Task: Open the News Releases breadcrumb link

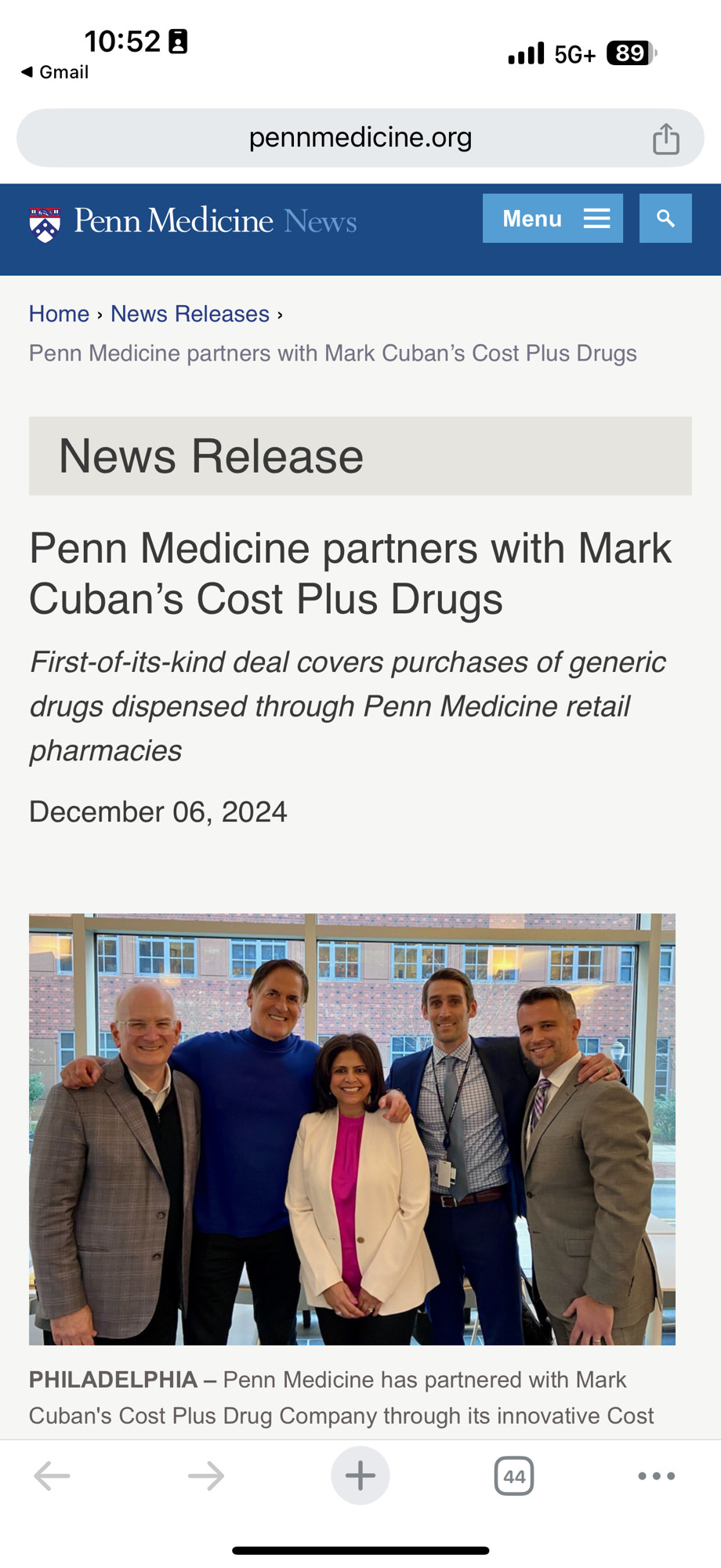Action: (x=190, y=314)
